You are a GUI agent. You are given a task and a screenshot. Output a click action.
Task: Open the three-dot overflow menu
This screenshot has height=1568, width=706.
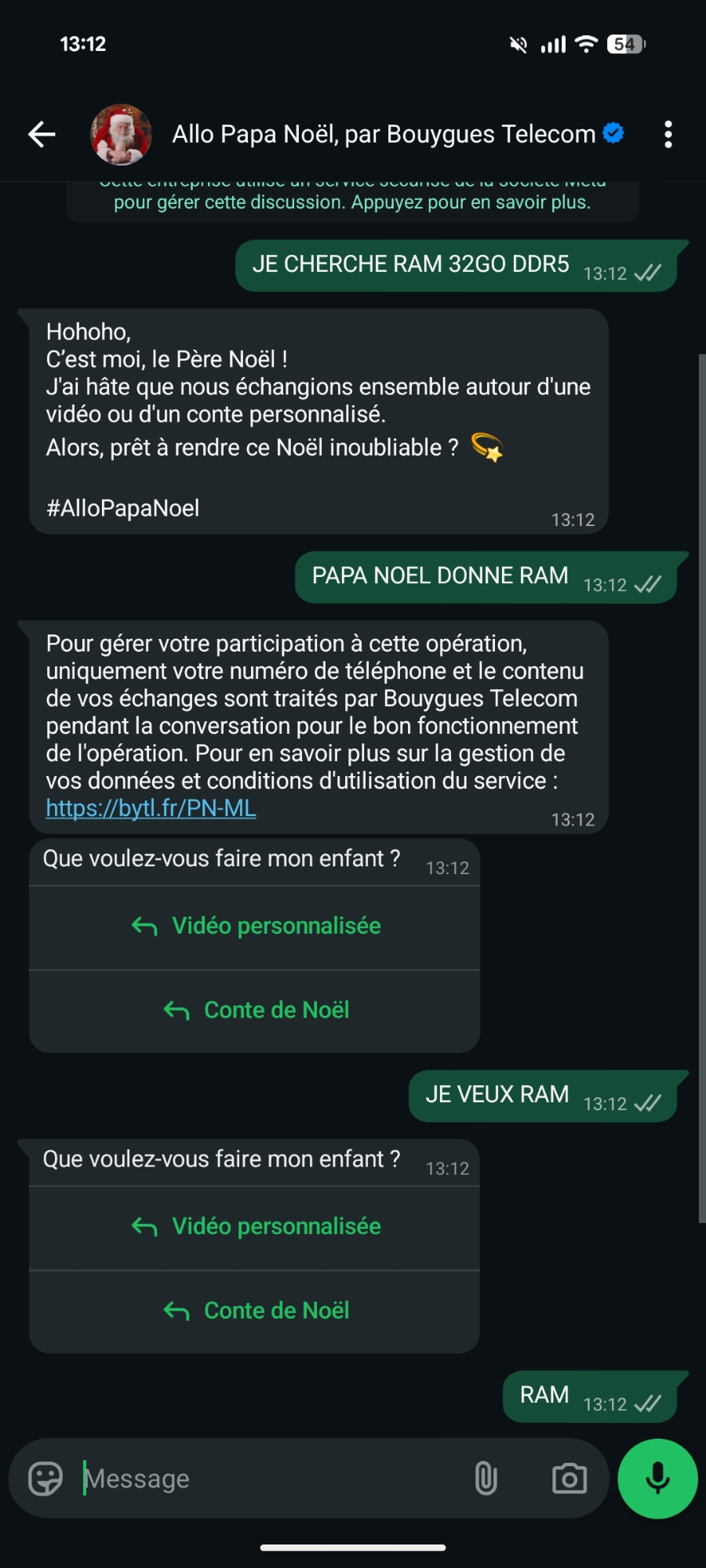[x=668, y=135]
